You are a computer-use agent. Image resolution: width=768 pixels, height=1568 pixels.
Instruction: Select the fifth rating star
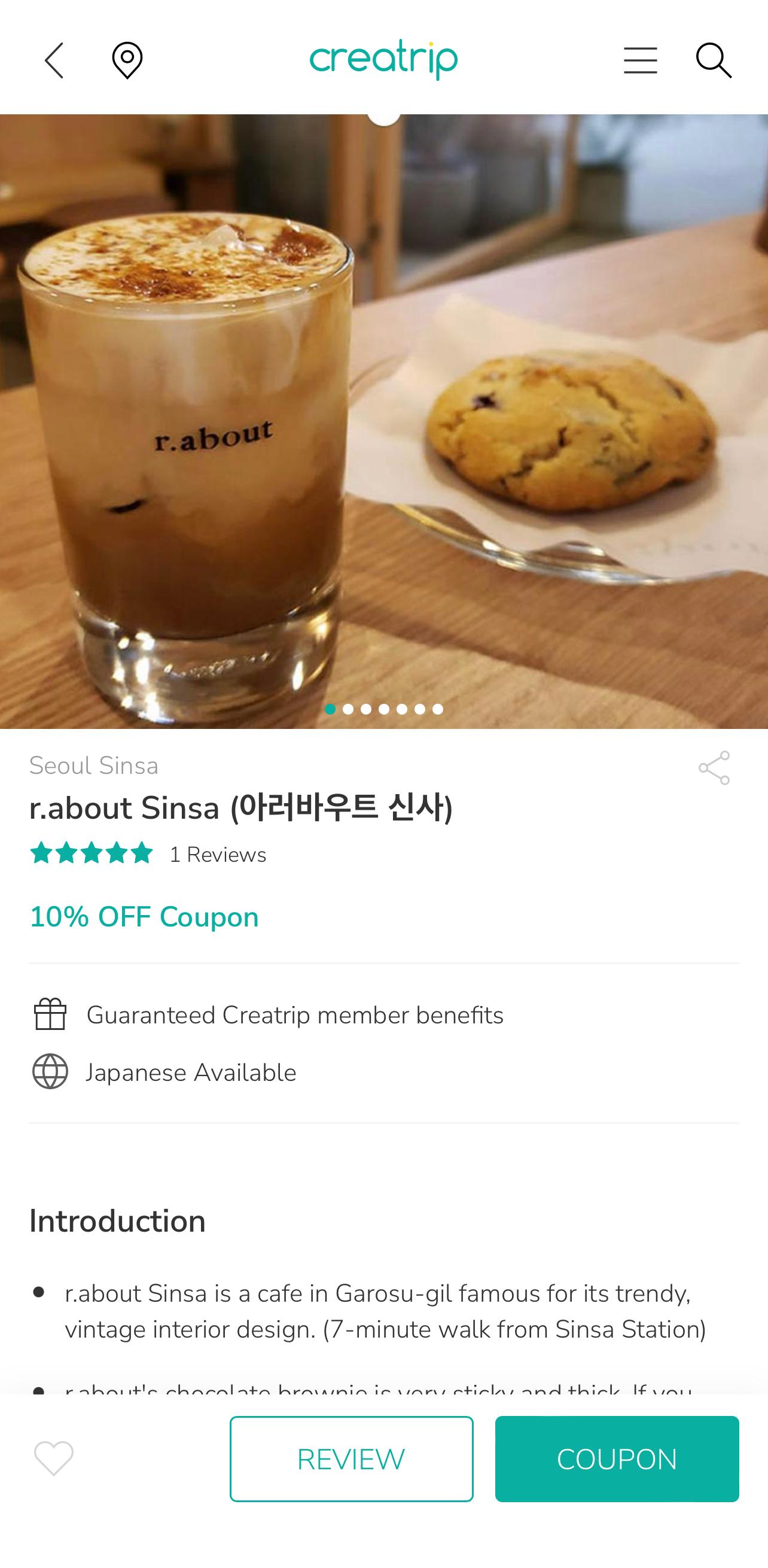(141, 854)
